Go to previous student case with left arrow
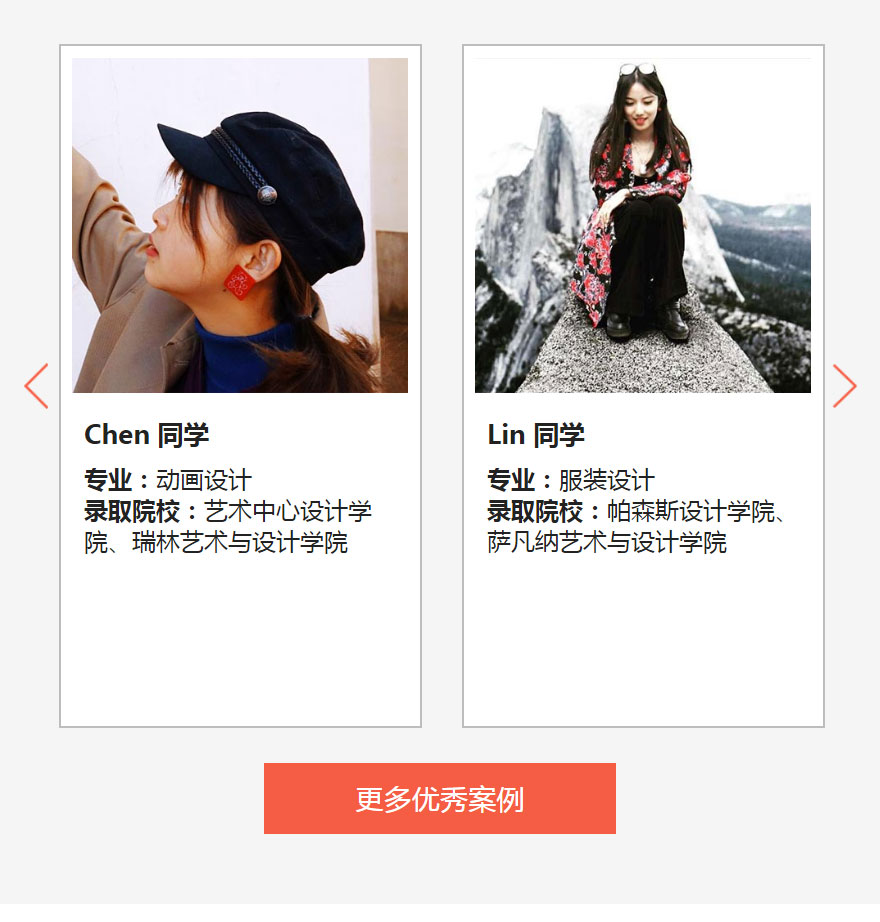 point(36,386)
